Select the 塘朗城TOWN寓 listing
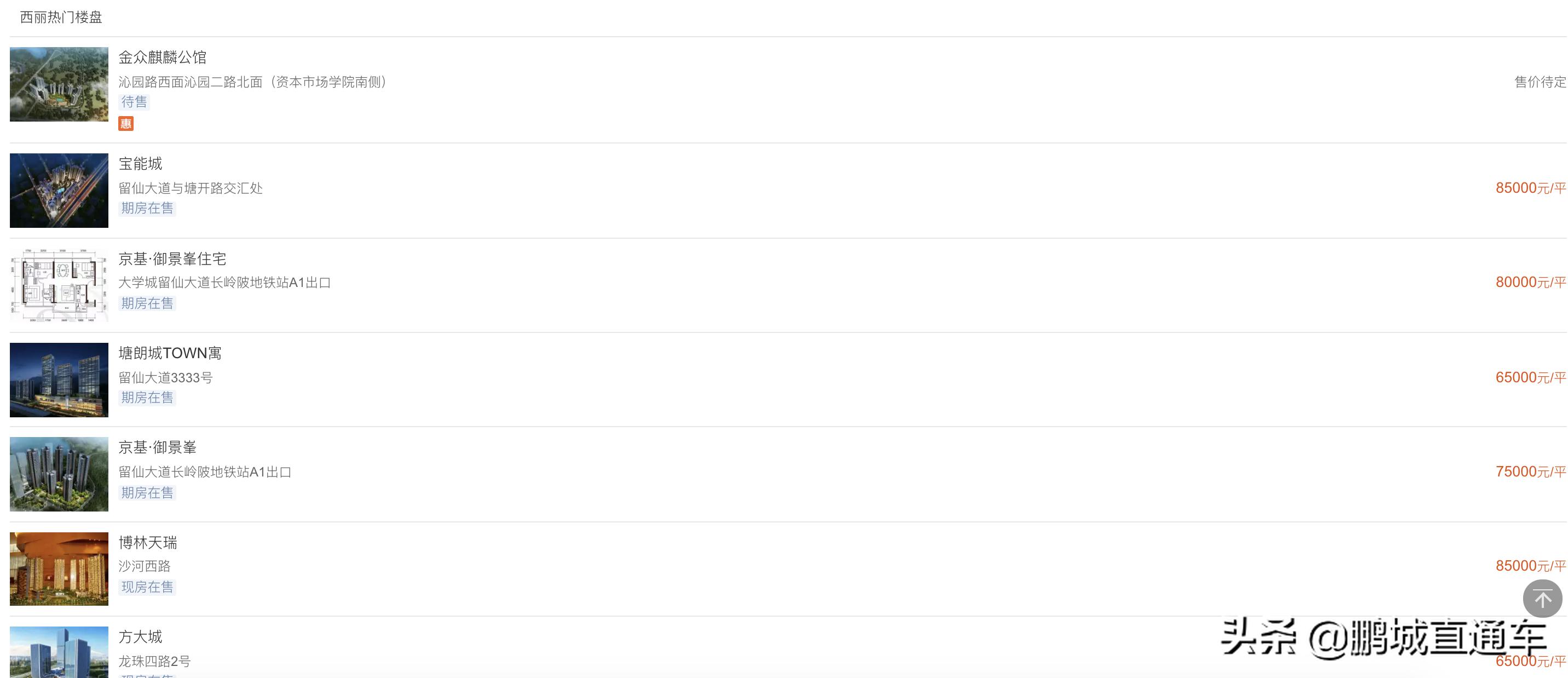The image size is (1568, 678). [170, 354]
